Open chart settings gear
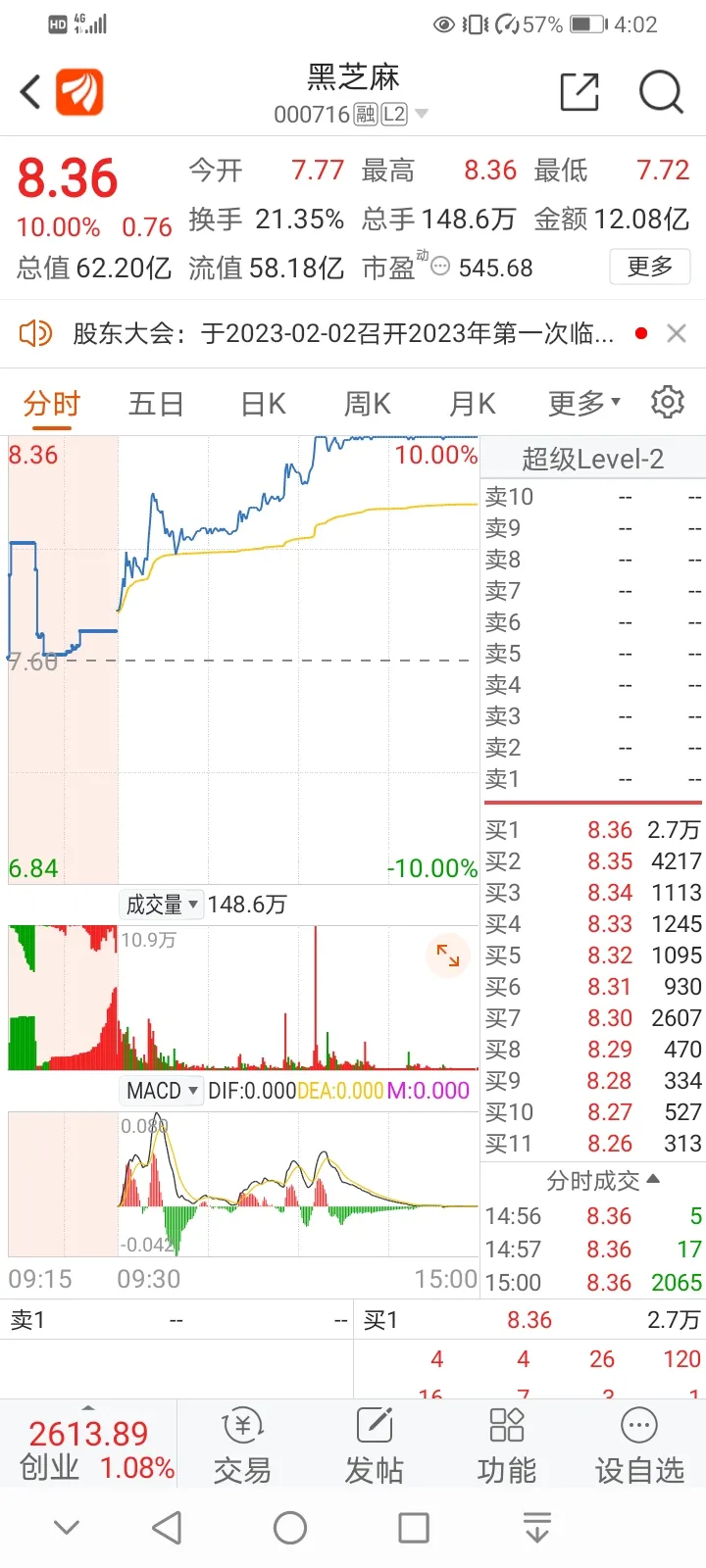 click(x=668, y=402)
